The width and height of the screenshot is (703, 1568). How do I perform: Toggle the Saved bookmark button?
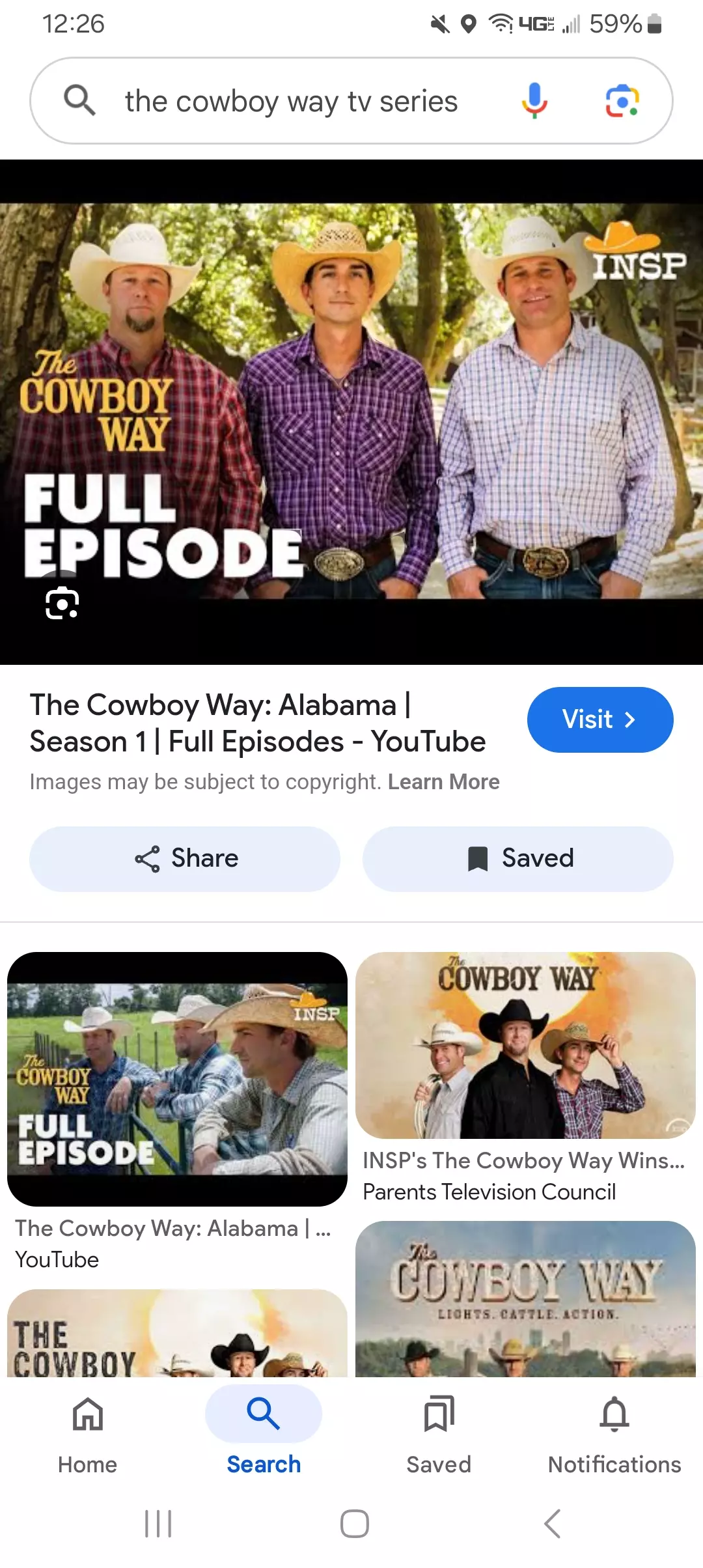coord(517,859)
